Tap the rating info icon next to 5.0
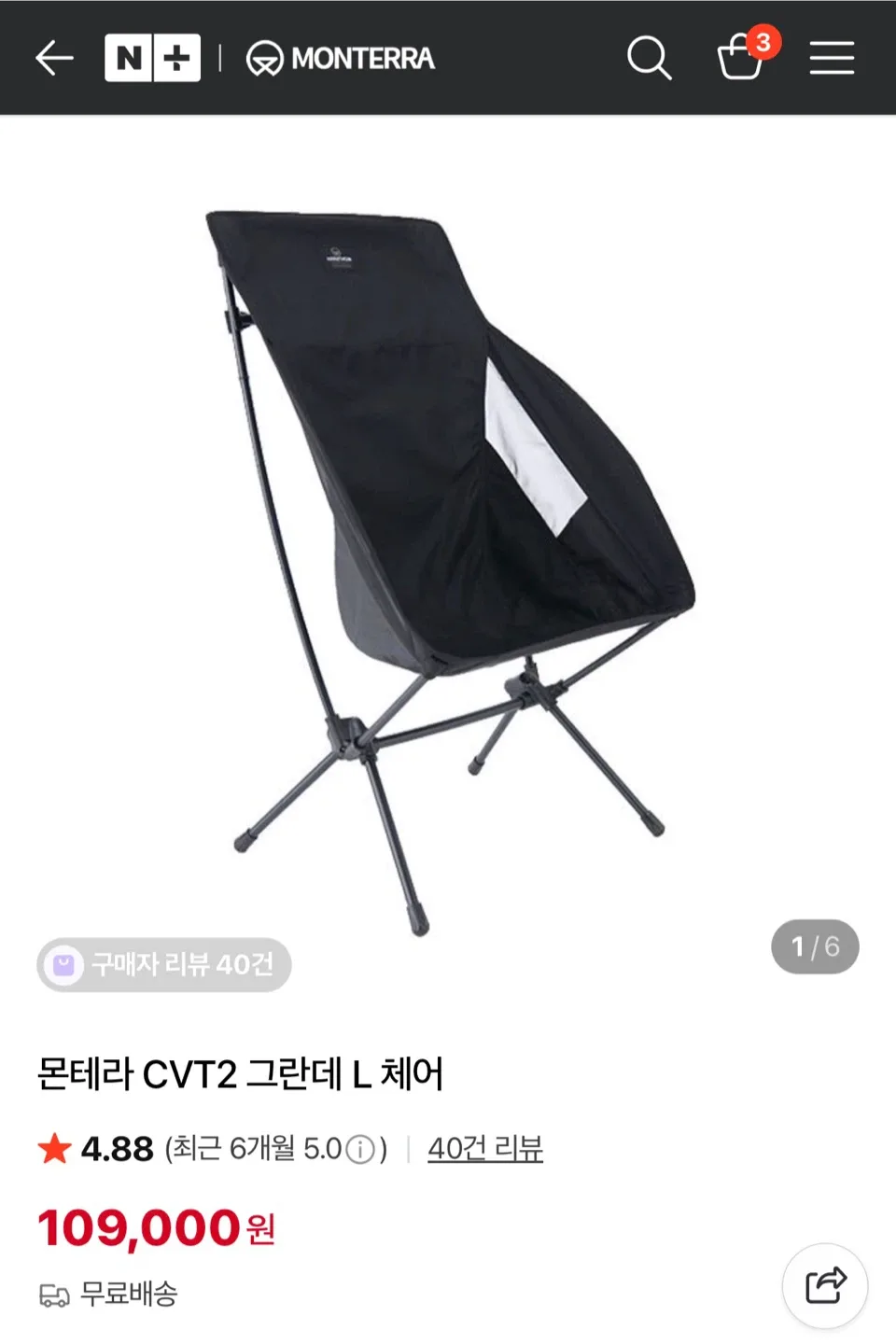The width and height of the screenshot is (896, 1344). (360, 1149)
